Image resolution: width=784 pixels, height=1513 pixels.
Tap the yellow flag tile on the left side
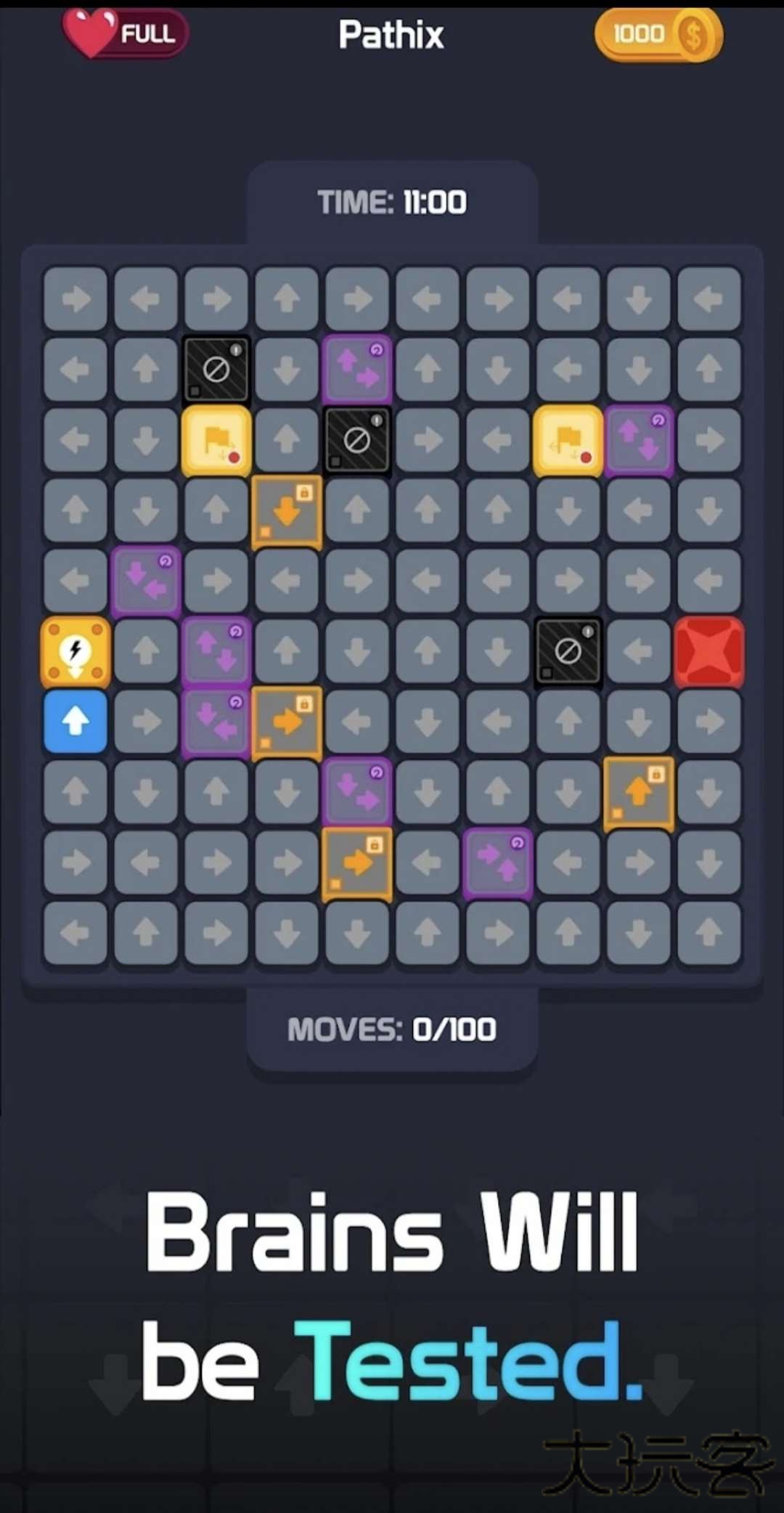(x=216, y=441)
